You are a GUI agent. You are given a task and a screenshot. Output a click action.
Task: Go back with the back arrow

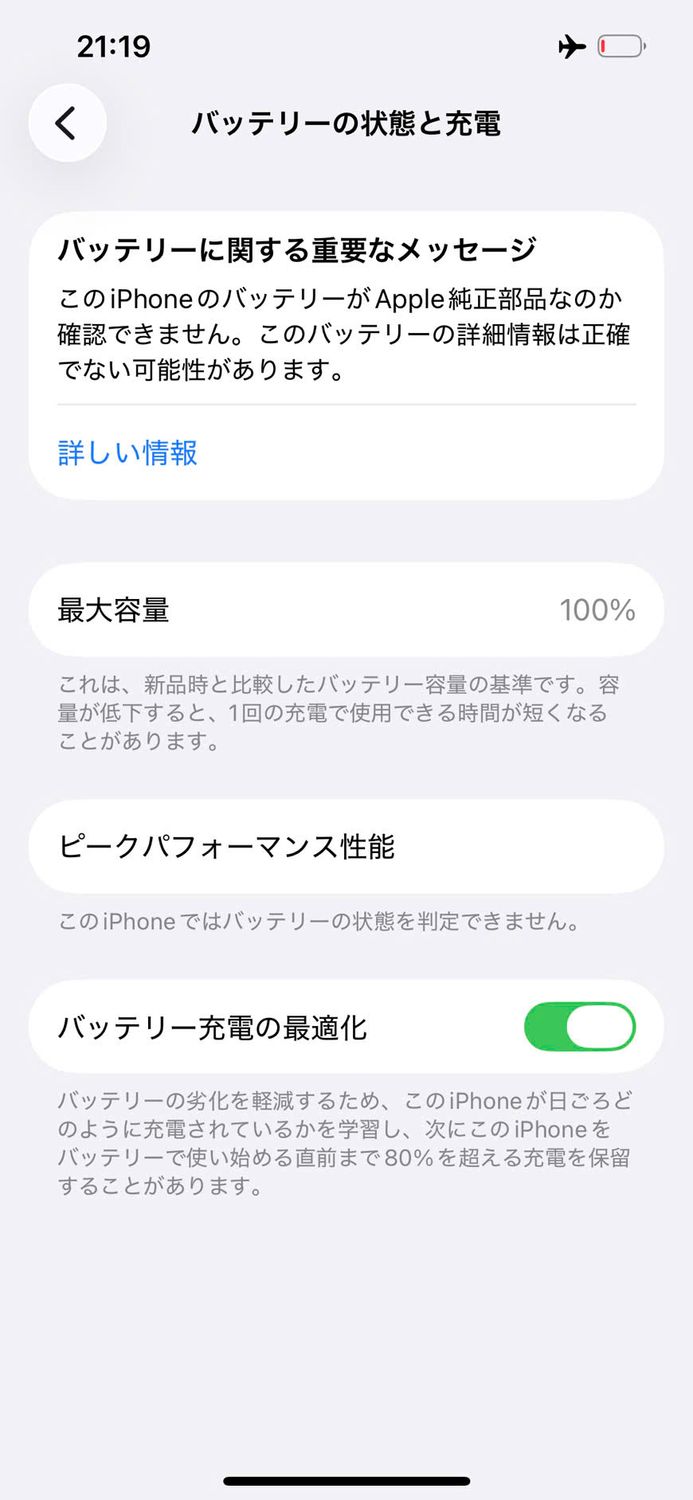pos(67,123)
